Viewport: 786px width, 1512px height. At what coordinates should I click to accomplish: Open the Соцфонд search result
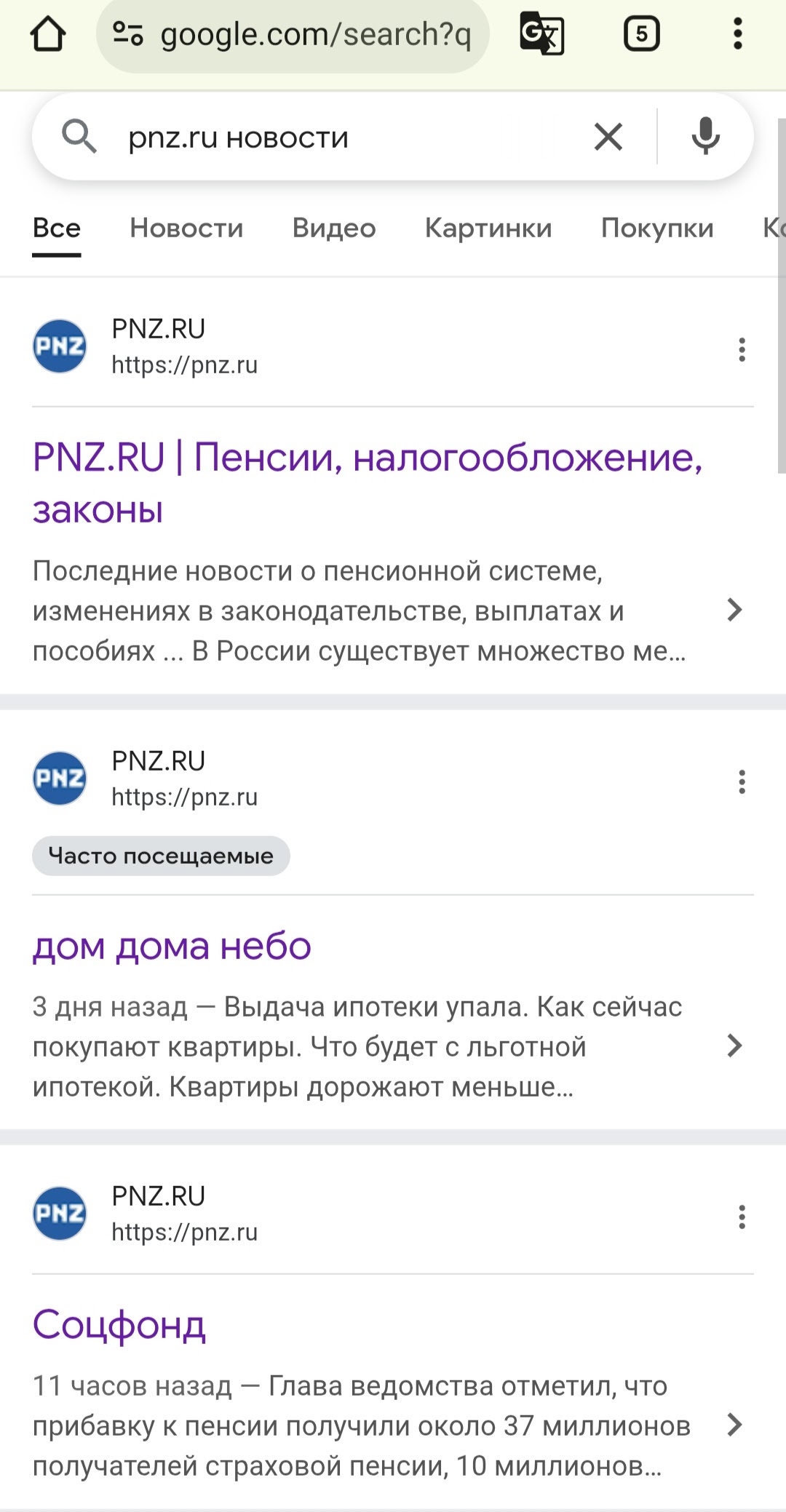(119, 1325)
